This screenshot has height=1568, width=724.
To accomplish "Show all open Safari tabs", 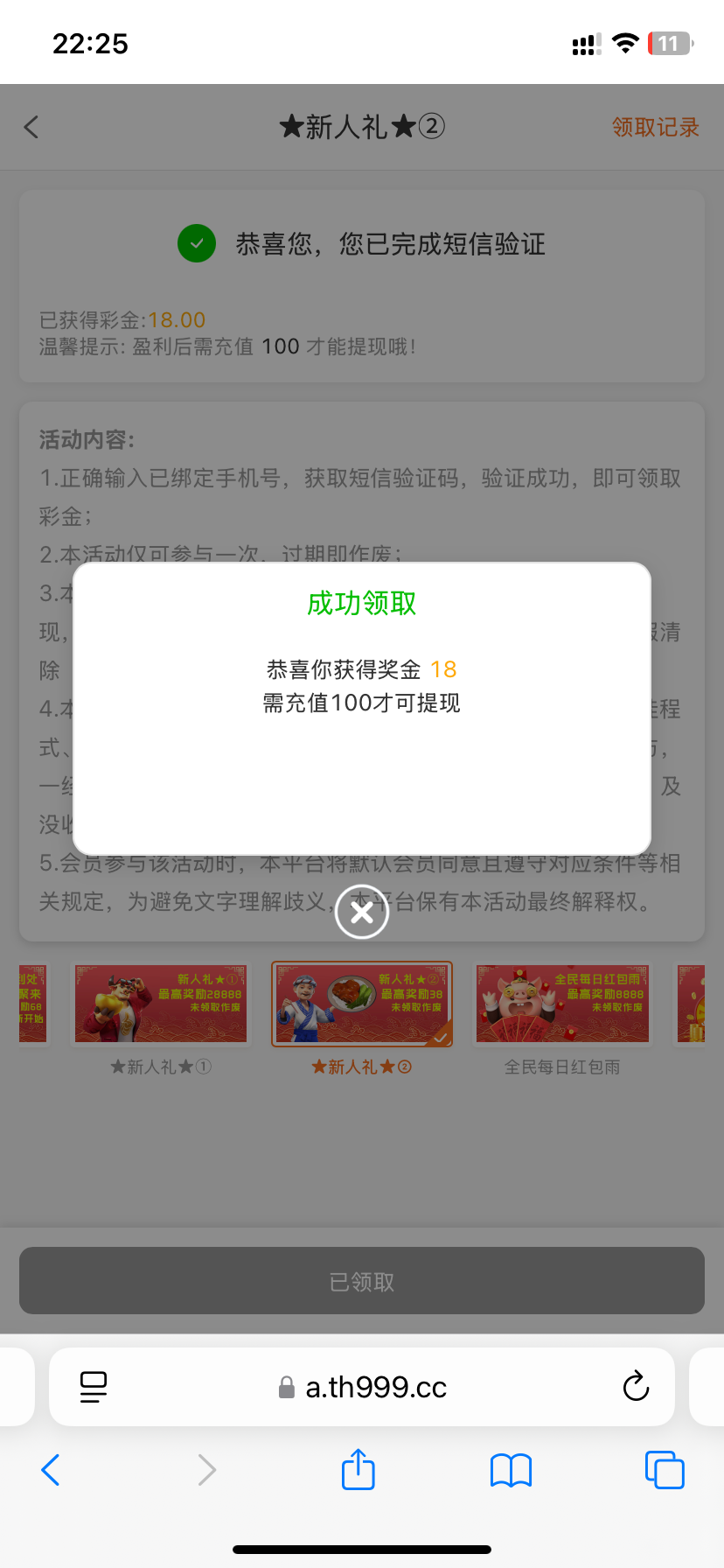I will pos(664,1470).
